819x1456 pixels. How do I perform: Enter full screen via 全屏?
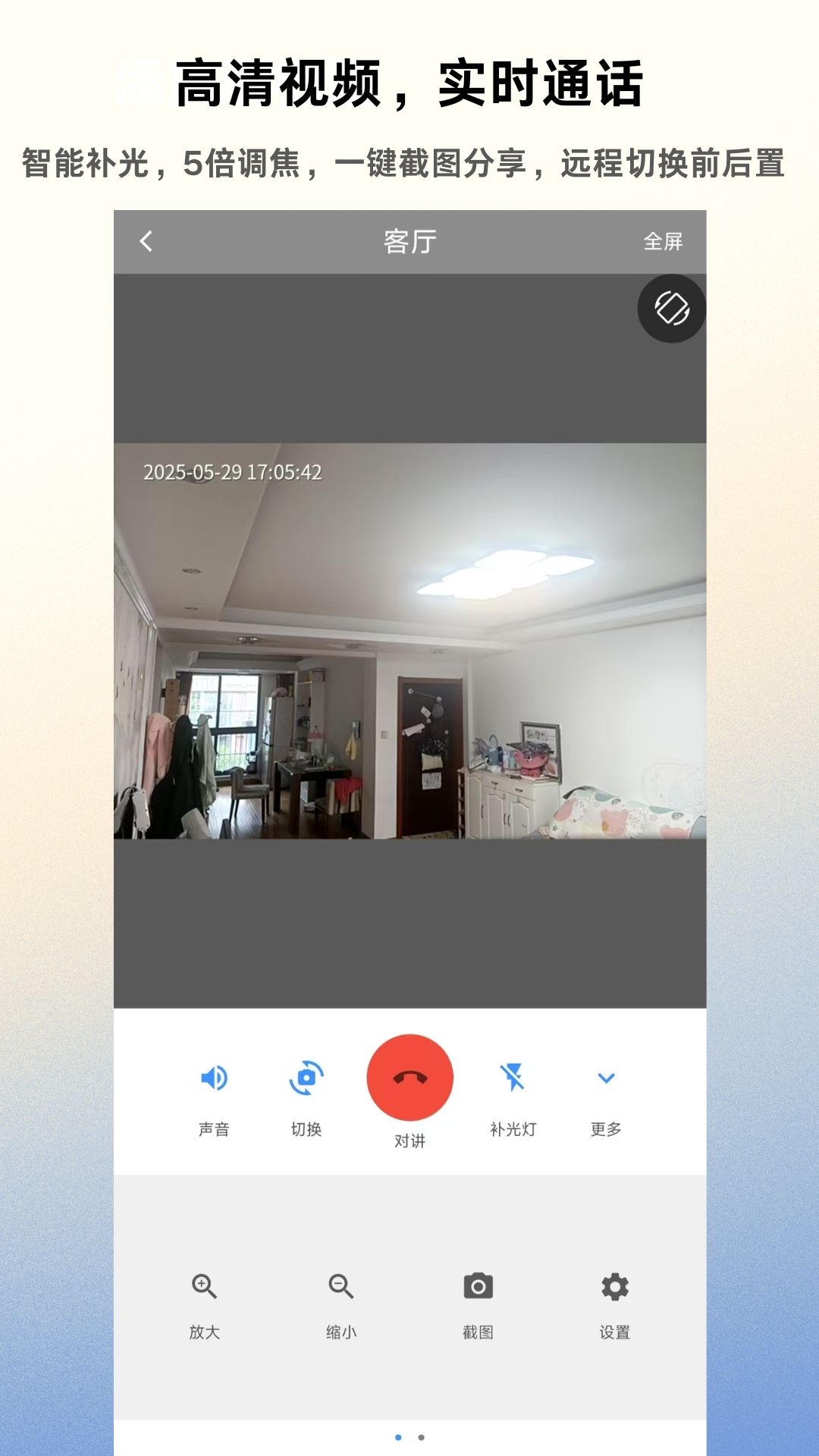click(664, 241)
